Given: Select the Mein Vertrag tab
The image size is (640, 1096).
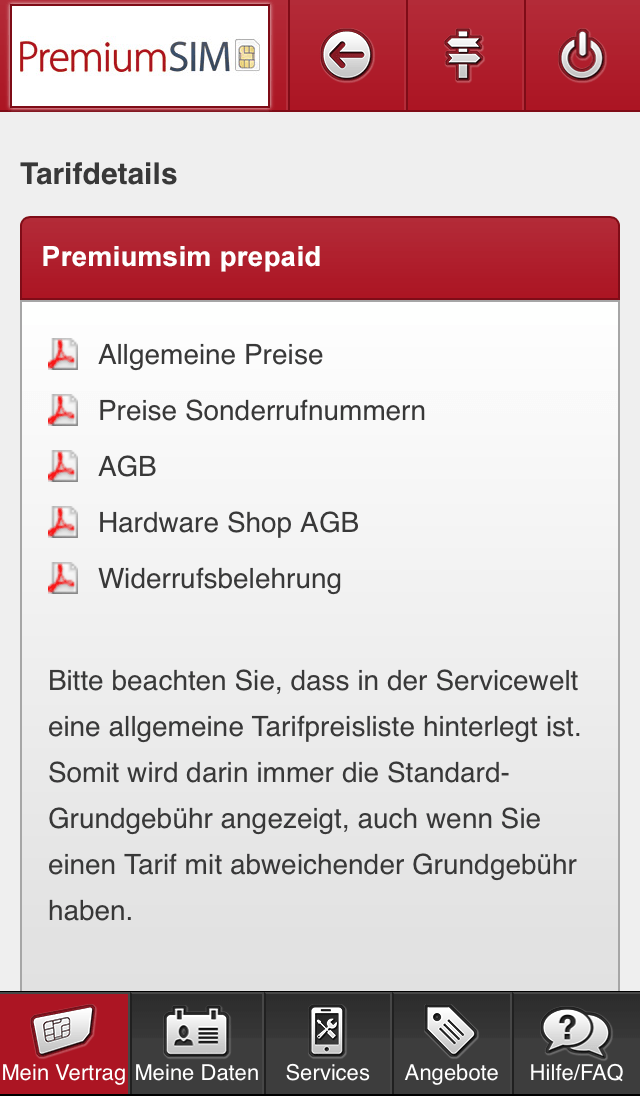Looking at the screenshot, I should 64,1045.
